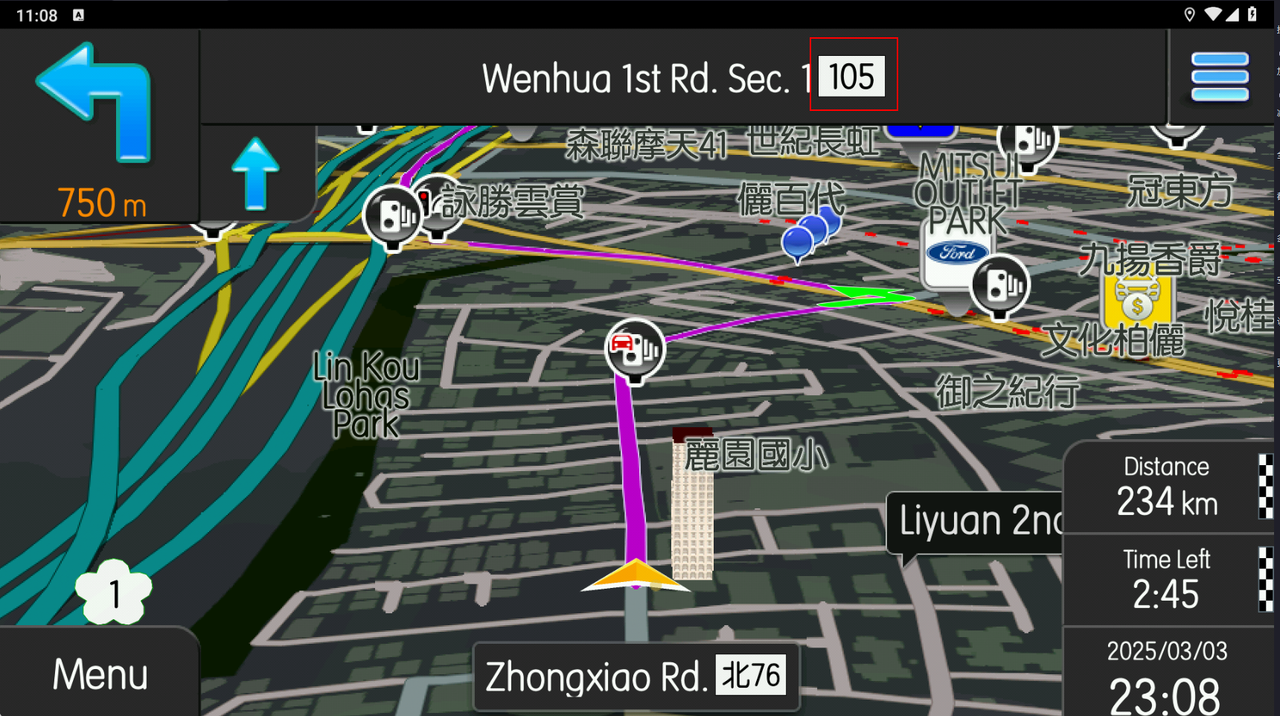Tap the left turn arrow panel
Screen dimensions: 1280x716
[x=95, y=125]
